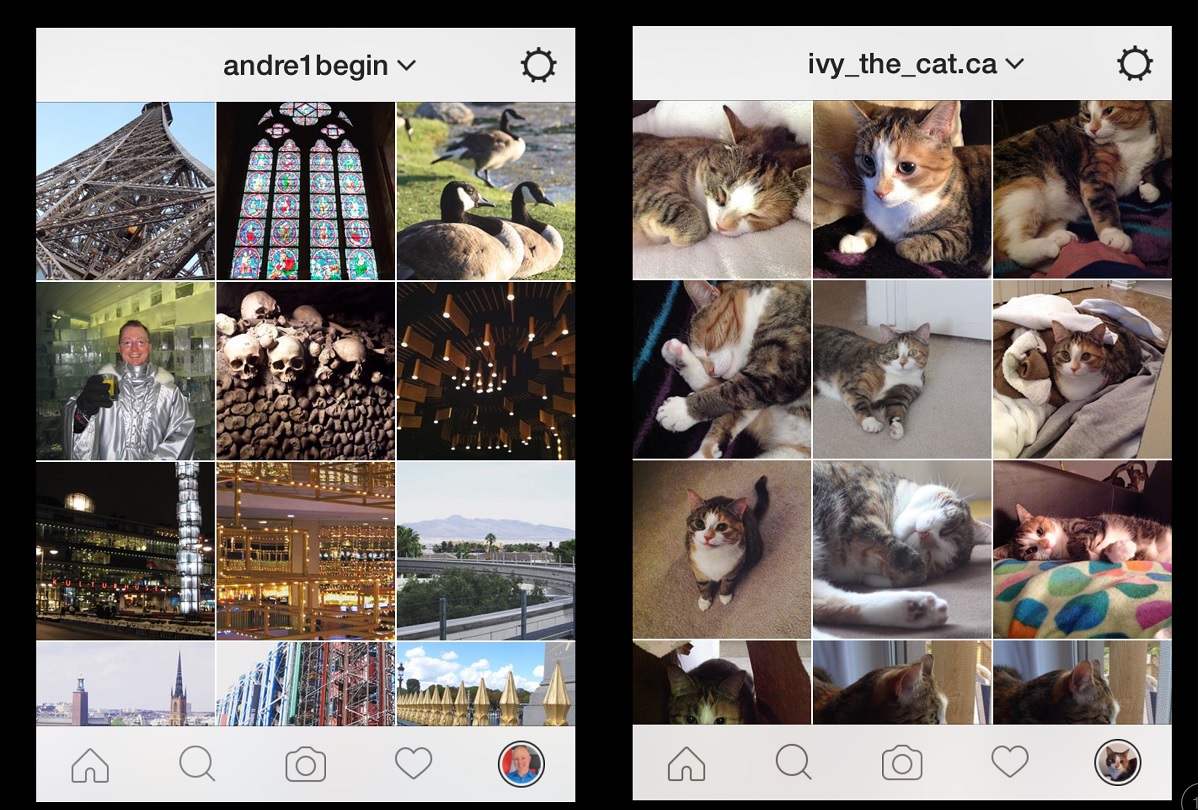The width and height of the screenshot is (1200, 810).
Task: View the man in silver jacket photo
Action: tap(125, 370)
